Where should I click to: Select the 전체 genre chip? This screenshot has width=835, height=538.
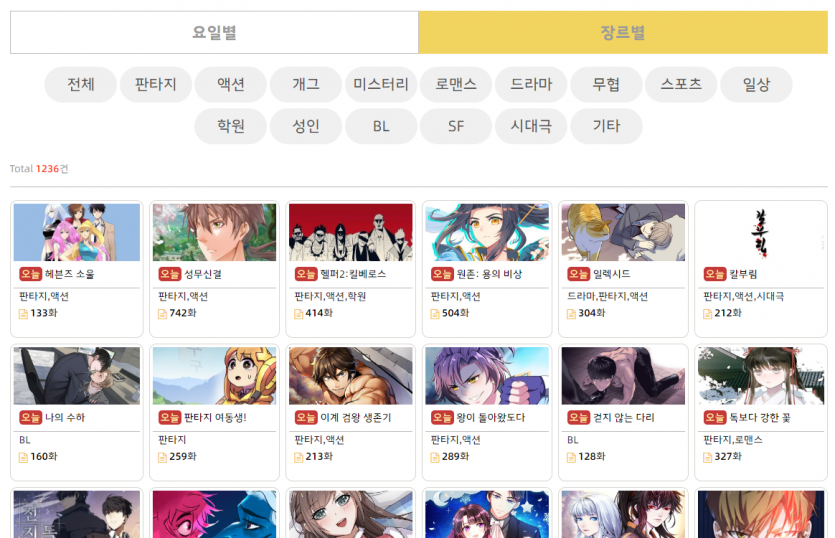[x=81, y=85]
